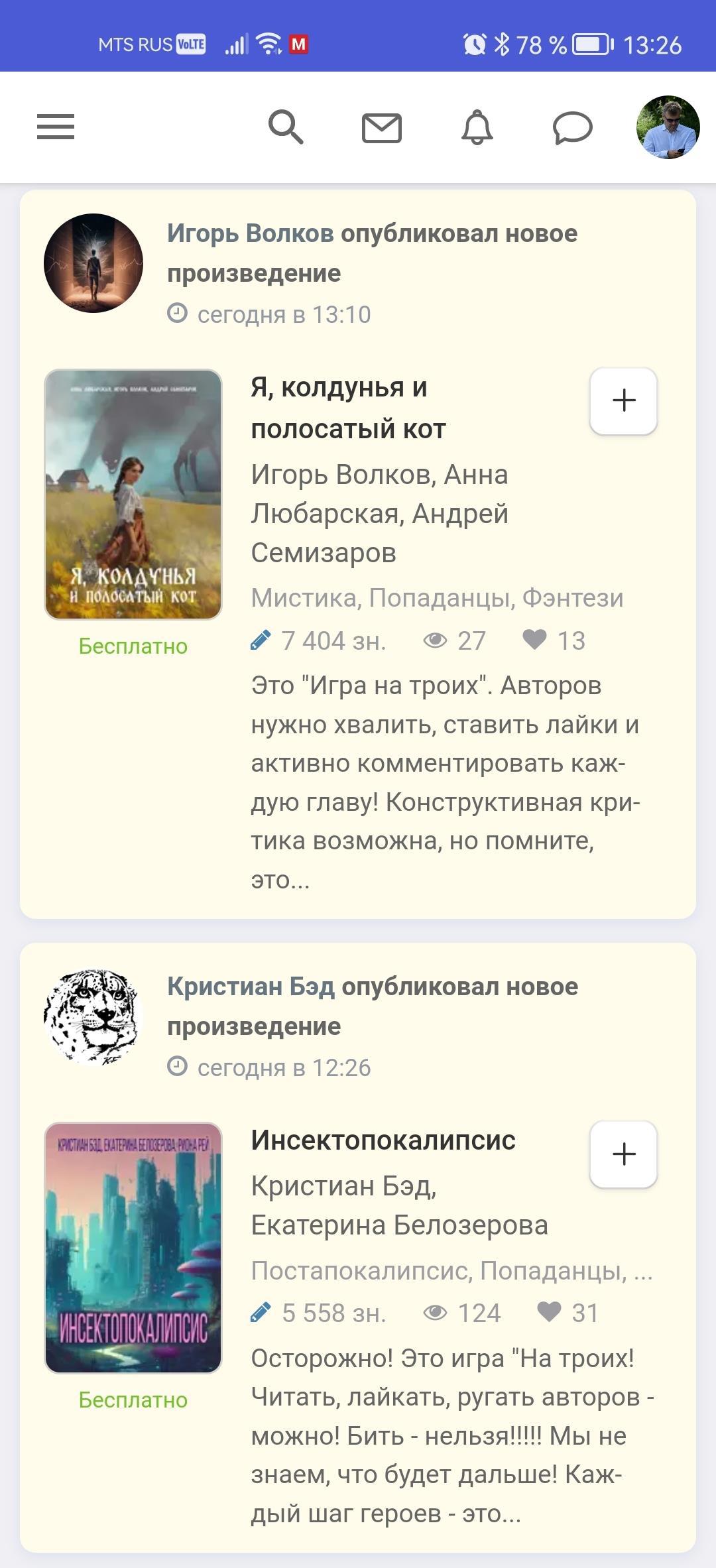Add Я, колдунья и полосатый кот to library

click(623, 401)
